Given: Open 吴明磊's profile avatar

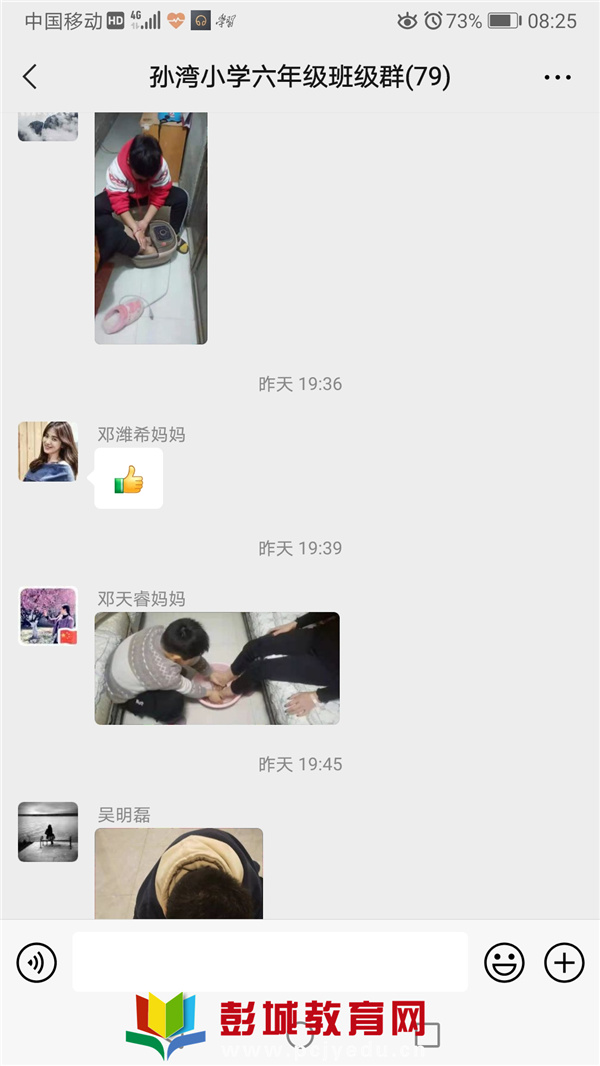Looking at the screenshot, I should click(x=48, y=831).
